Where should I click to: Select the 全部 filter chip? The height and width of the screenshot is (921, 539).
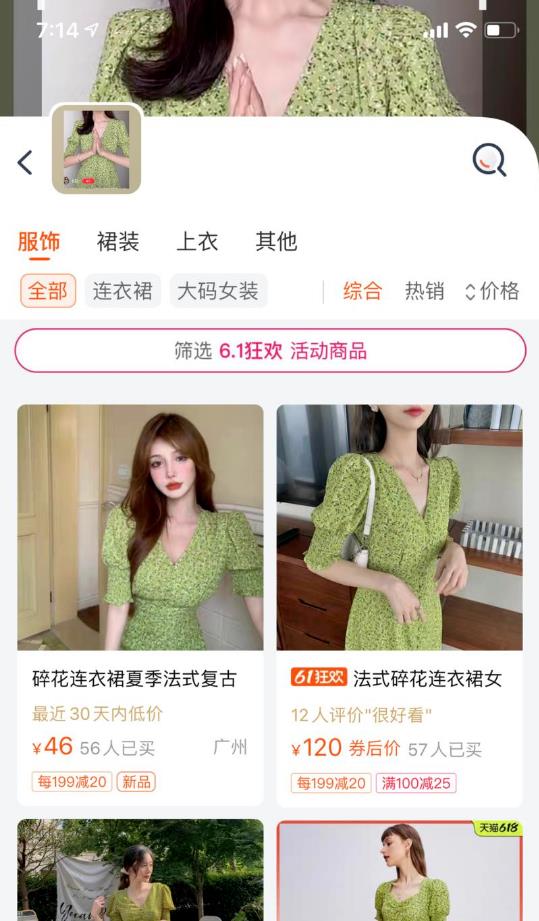pyautogui.click(x=48, y=291)
